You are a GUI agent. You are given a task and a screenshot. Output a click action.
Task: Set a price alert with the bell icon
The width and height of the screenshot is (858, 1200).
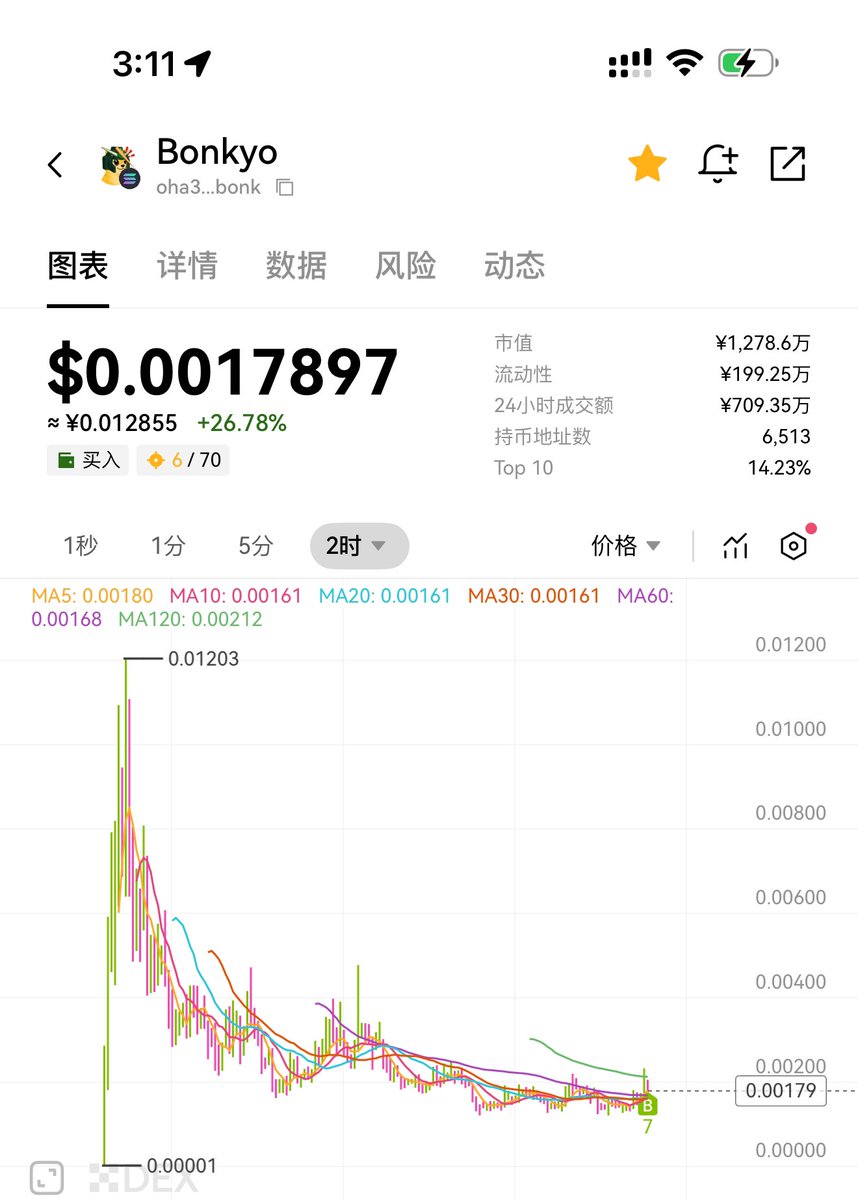point(717,164)
